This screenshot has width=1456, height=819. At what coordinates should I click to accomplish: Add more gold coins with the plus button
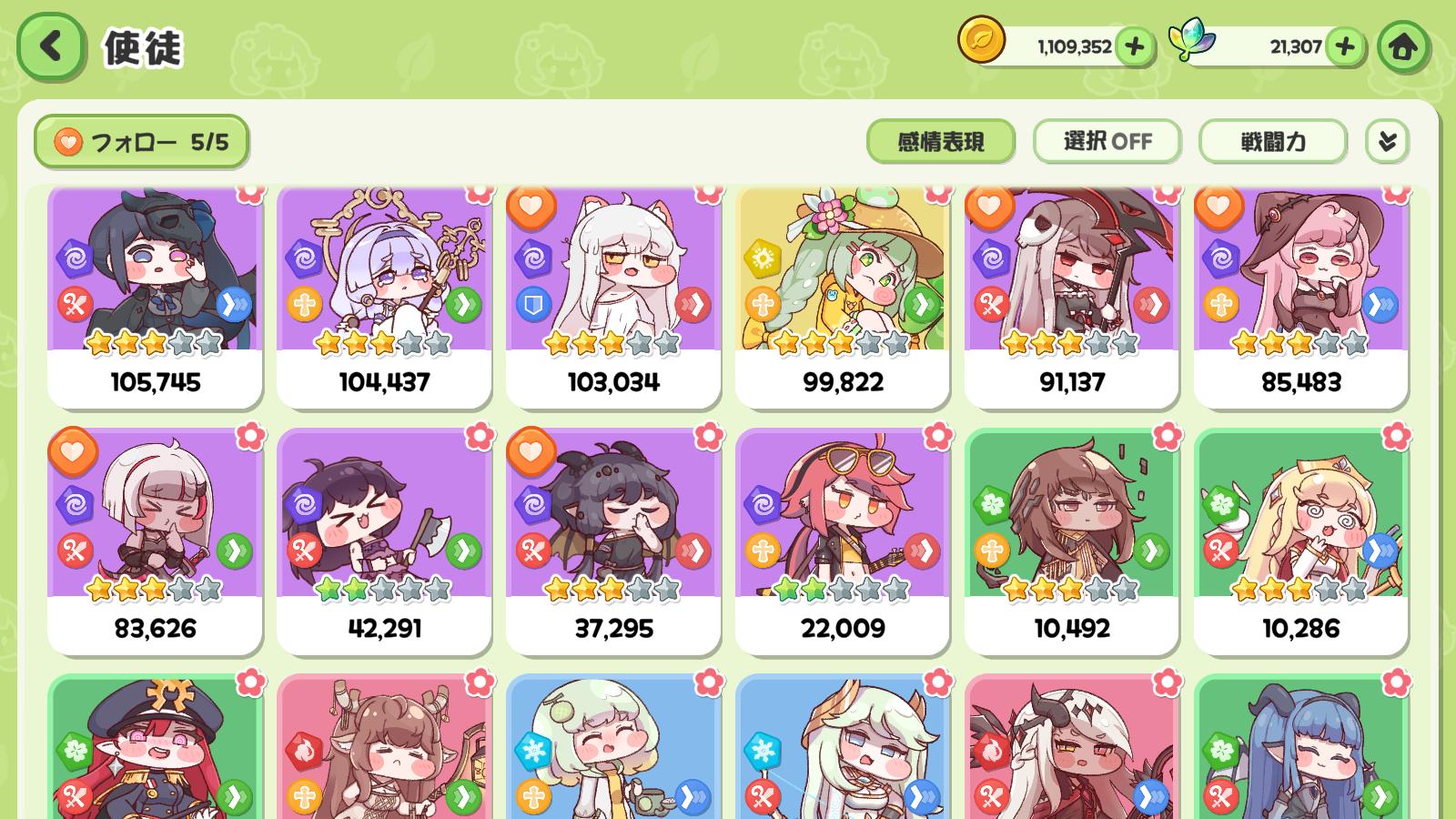click(x=1134, y=46)
